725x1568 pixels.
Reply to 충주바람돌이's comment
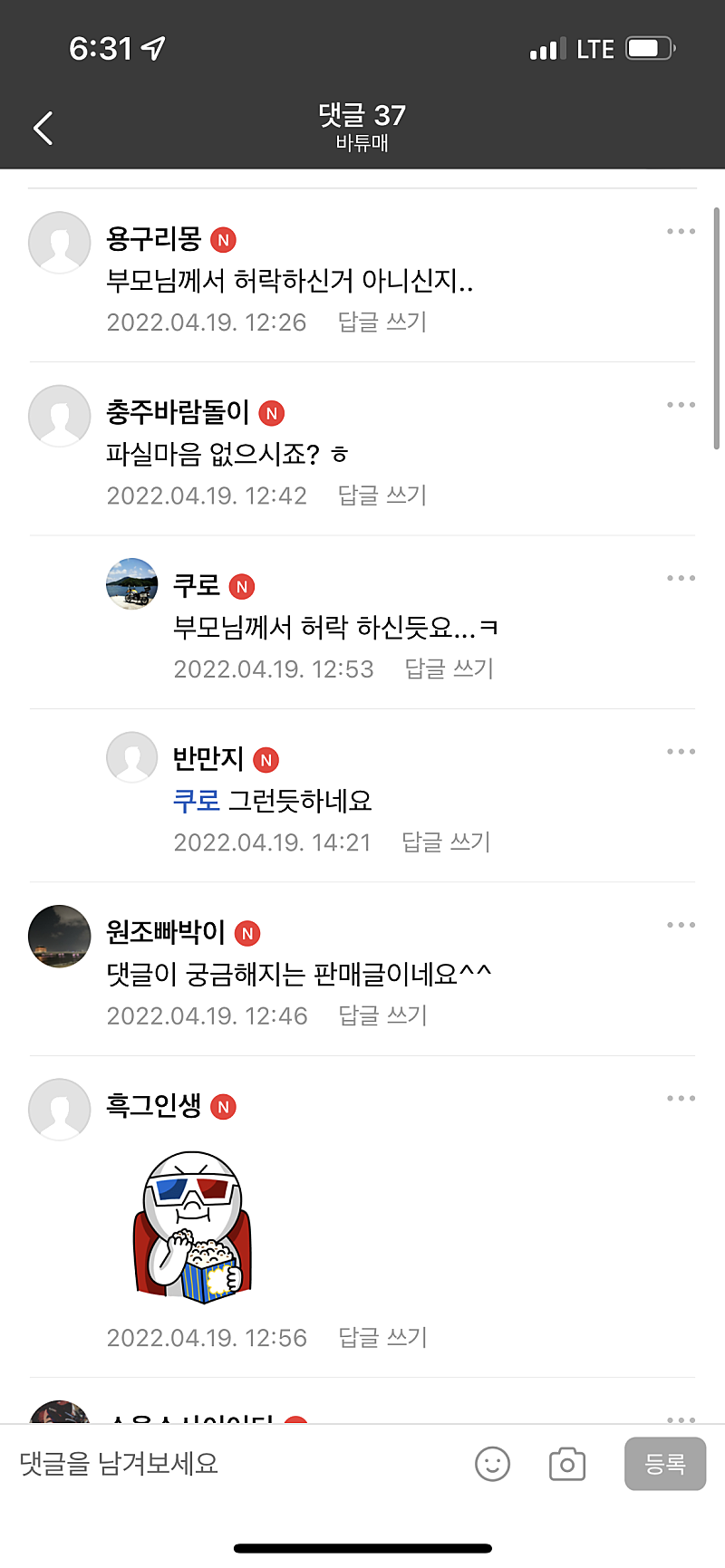coord(382,495)
